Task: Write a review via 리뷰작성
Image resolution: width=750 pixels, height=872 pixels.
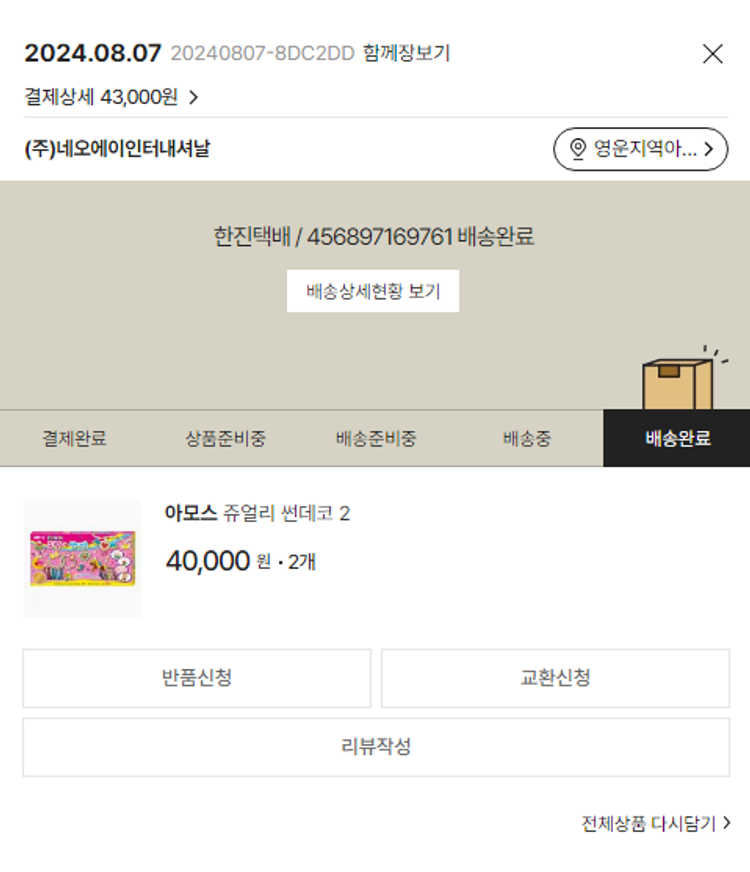Action: 376,747
